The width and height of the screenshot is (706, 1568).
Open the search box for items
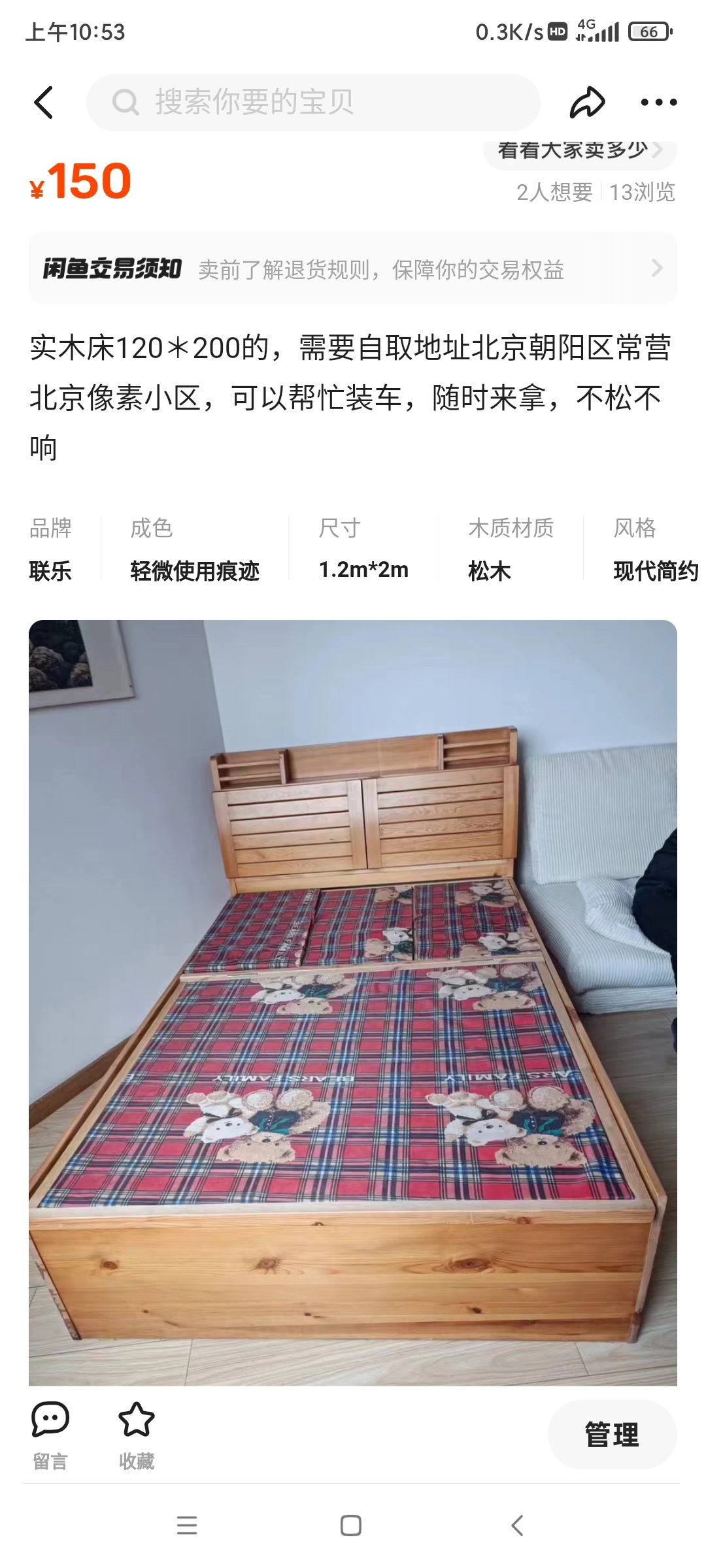[x=314, y=103]
